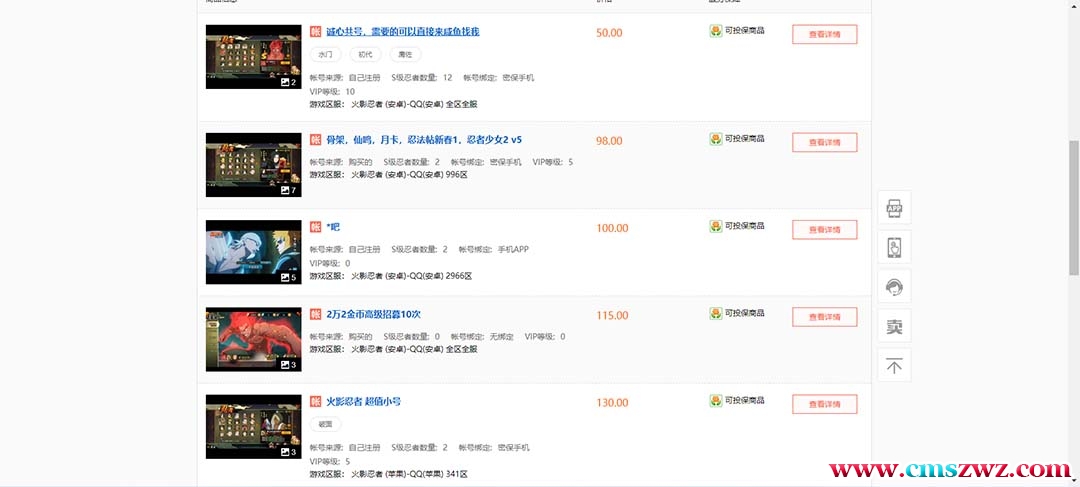
Task: Open the 骨架, 仙鸣, 月卡 listing title
Action: click(424, 140)
